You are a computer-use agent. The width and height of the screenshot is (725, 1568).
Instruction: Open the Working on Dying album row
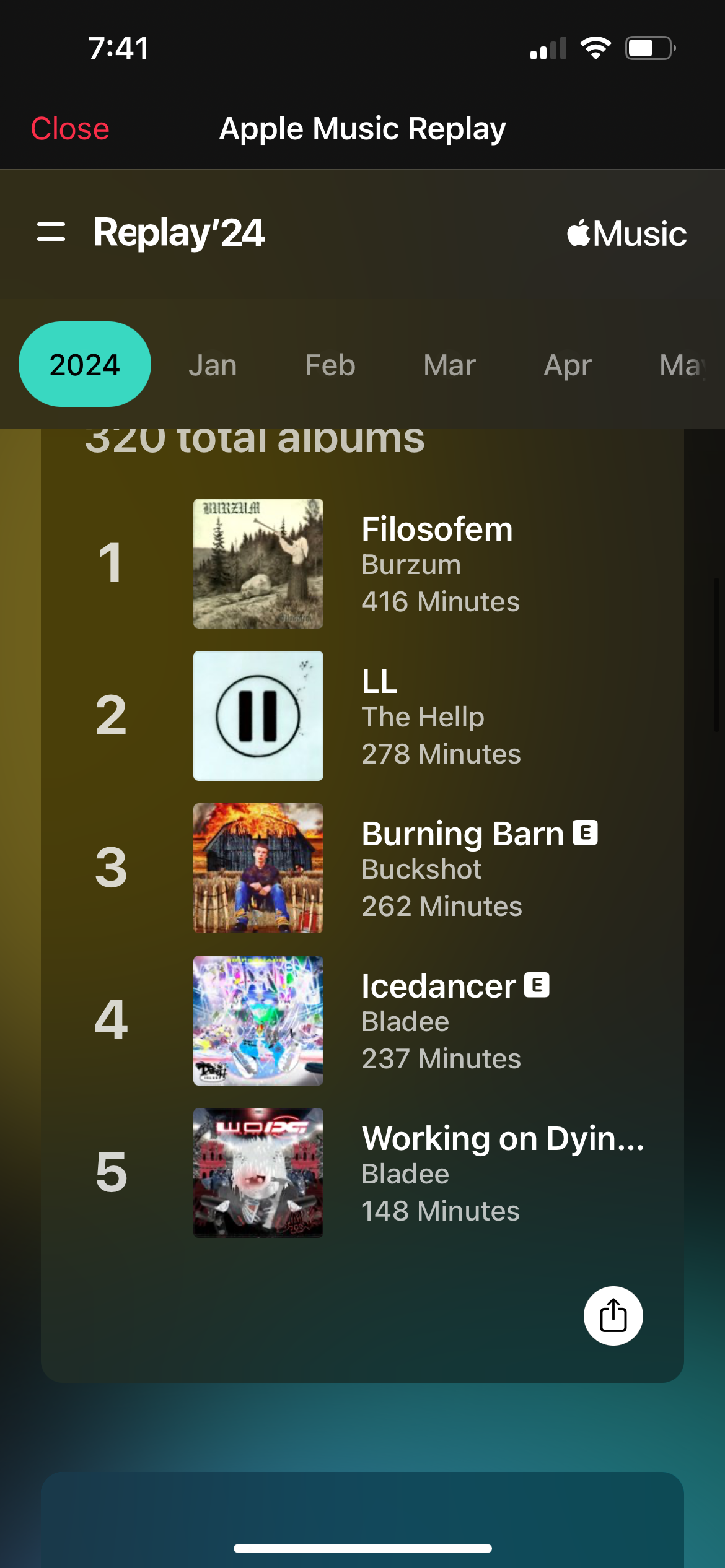(x=372, y=1173)
